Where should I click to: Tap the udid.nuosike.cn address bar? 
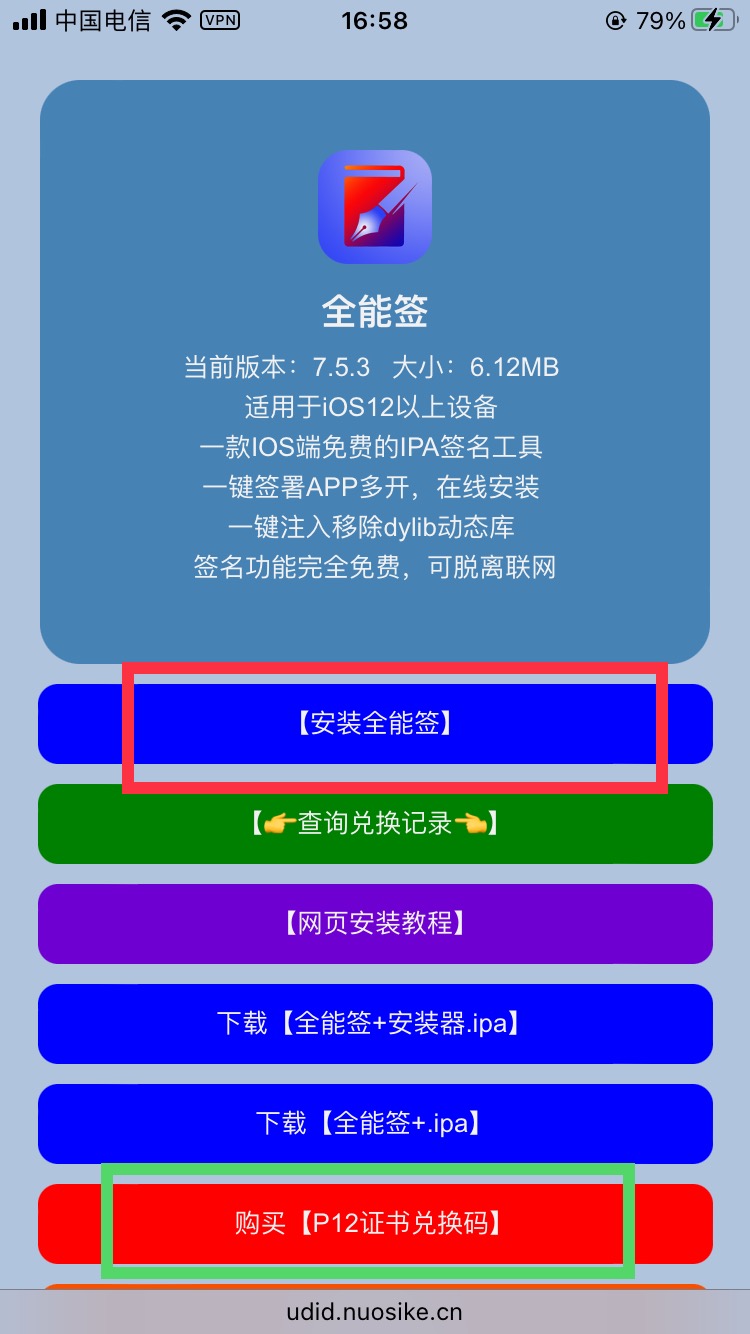coord(375,1311)
